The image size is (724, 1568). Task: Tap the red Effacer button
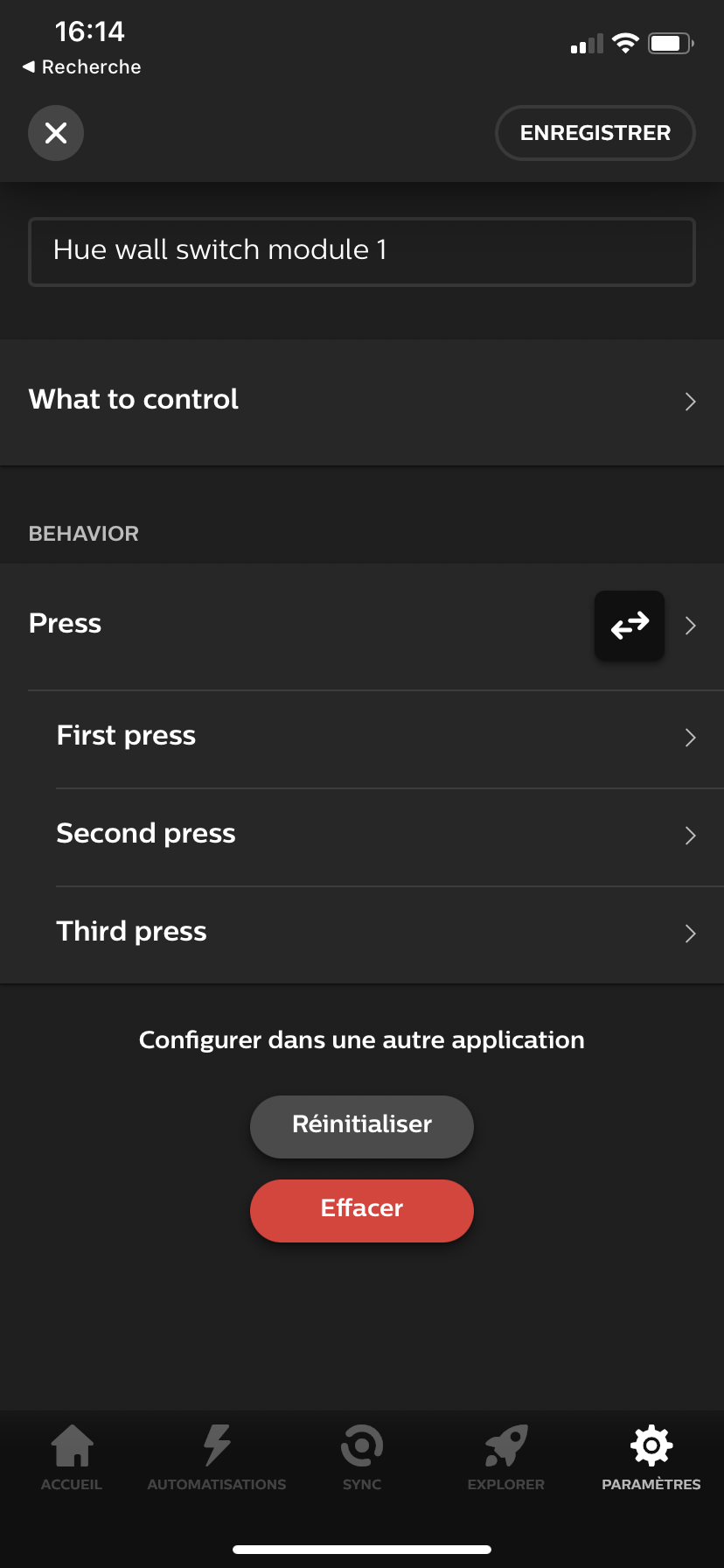[362, 1210]
